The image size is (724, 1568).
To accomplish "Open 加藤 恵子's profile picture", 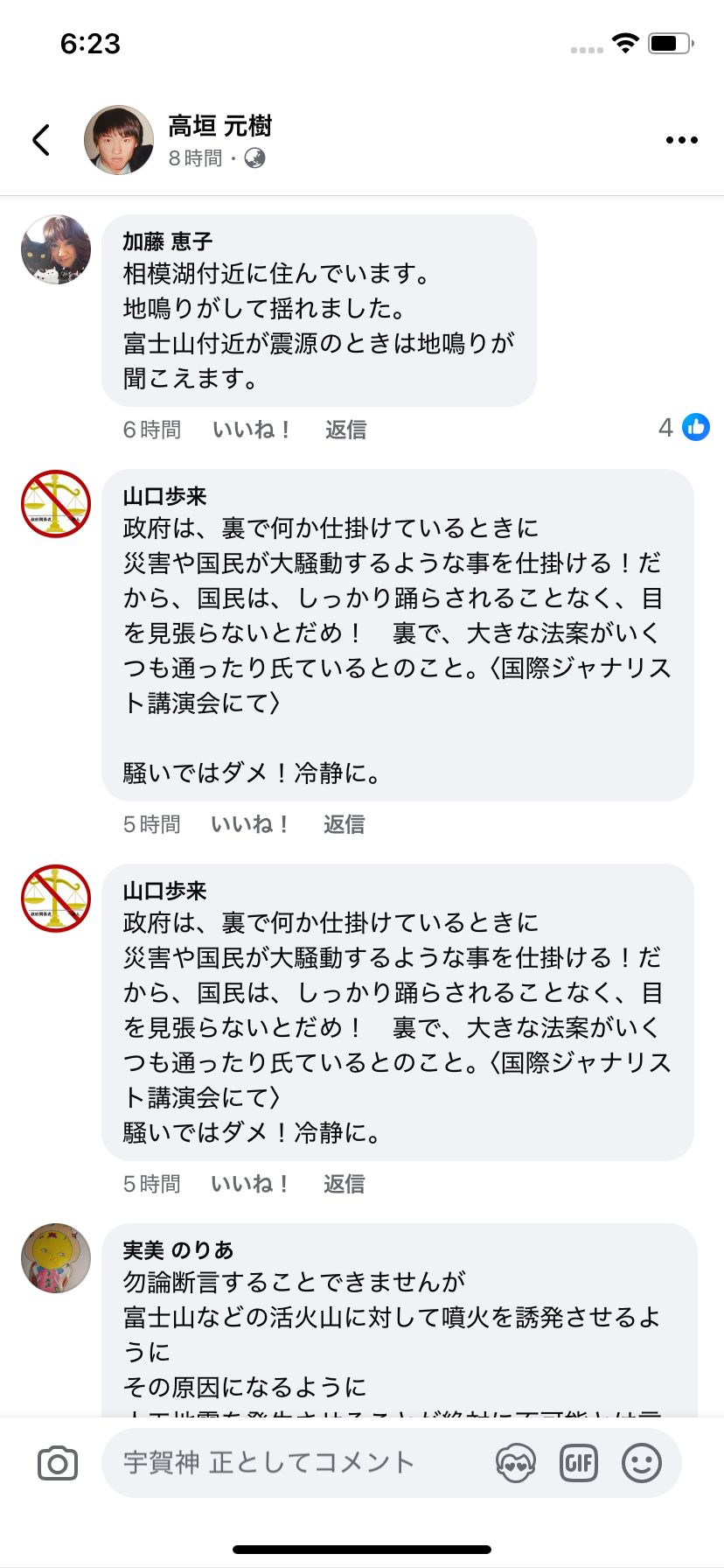I will (56, 249).
